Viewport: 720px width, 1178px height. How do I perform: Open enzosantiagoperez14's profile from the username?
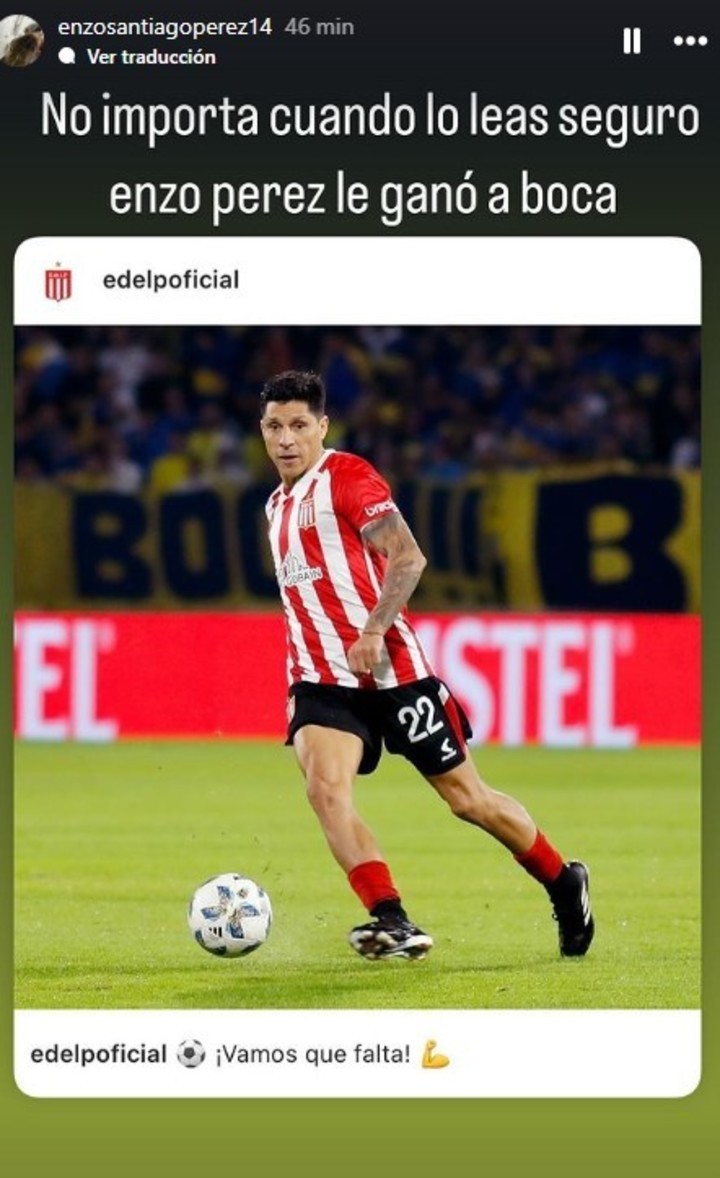[164, 27]
